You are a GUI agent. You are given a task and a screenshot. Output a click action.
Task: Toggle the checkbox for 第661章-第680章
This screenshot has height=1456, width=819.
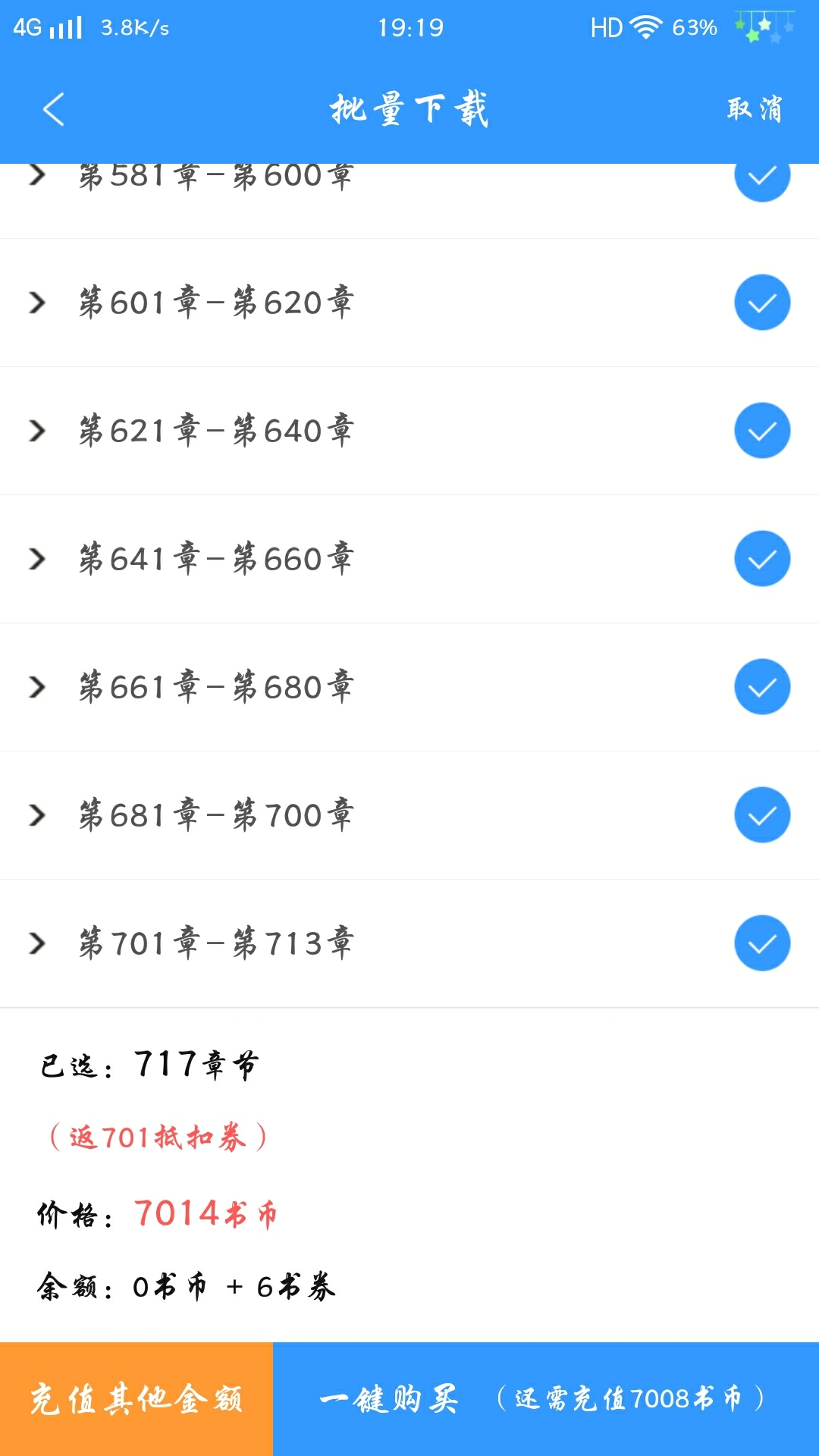[761, 687]
